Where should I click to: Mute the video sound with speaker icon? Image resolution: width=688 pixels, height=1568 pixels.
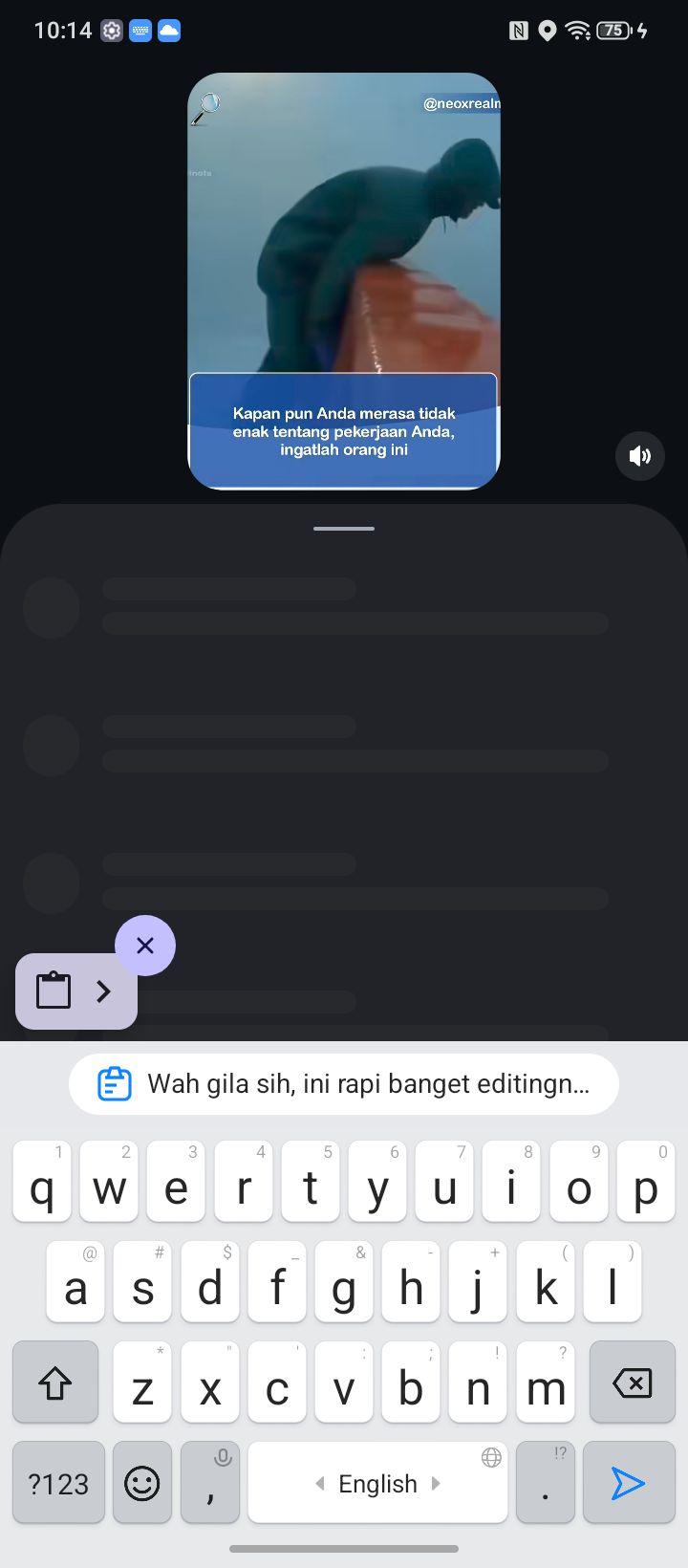click(639, 456)
